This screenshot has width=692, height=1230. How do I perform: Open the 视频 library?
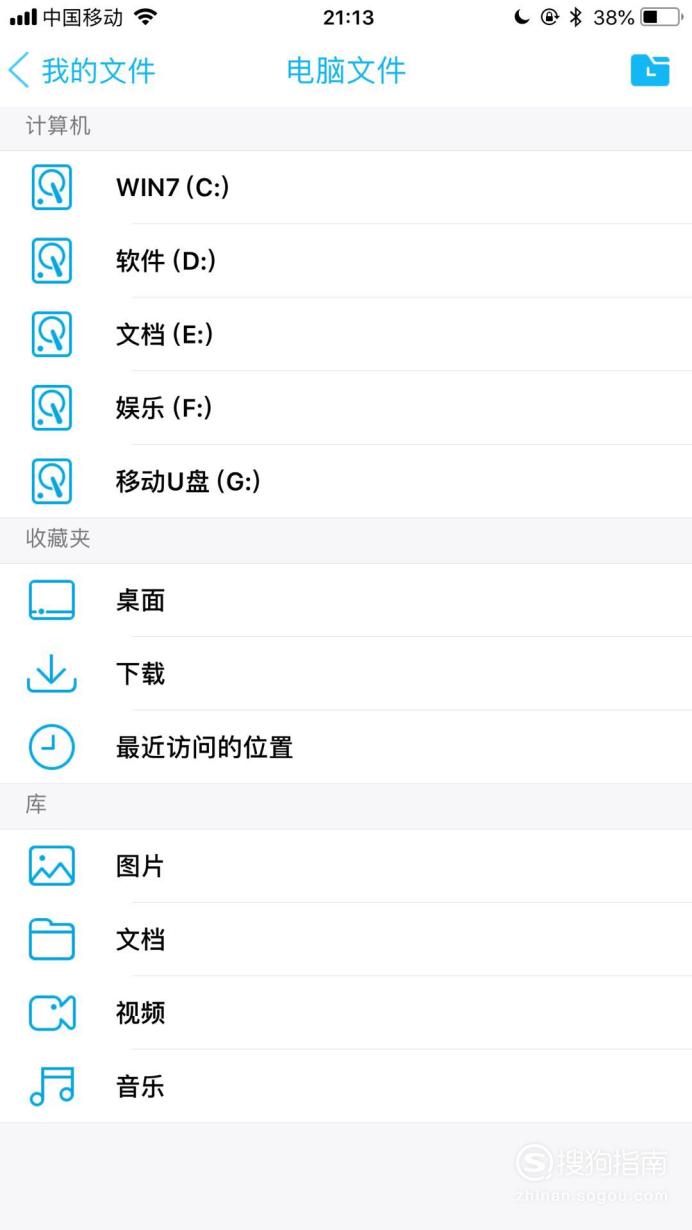(346, 1013)
